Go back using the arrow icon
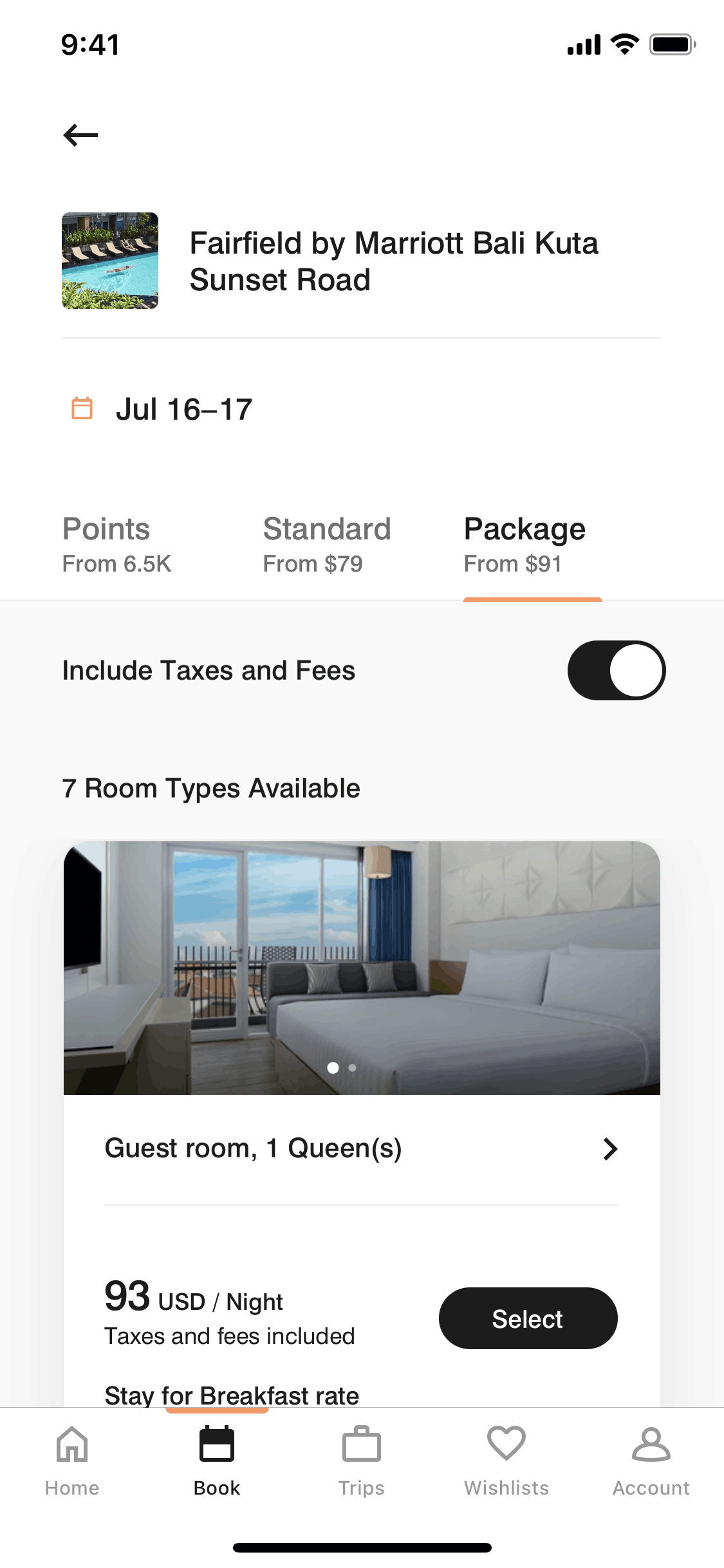Image resolution: width=724 pixels, height=1568 pixels. point(80,135)
